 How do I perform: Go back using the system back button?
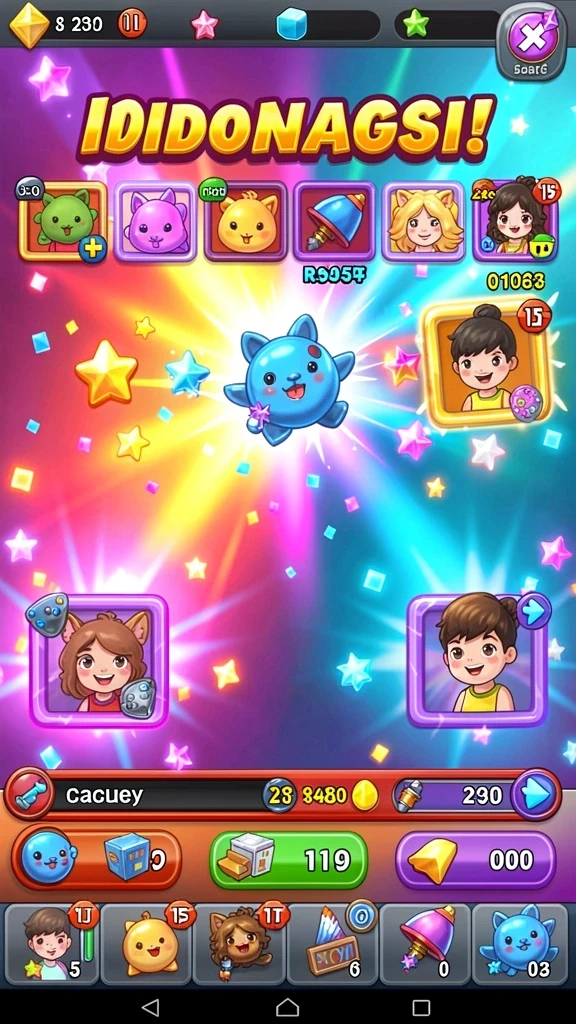point(150,1006)
